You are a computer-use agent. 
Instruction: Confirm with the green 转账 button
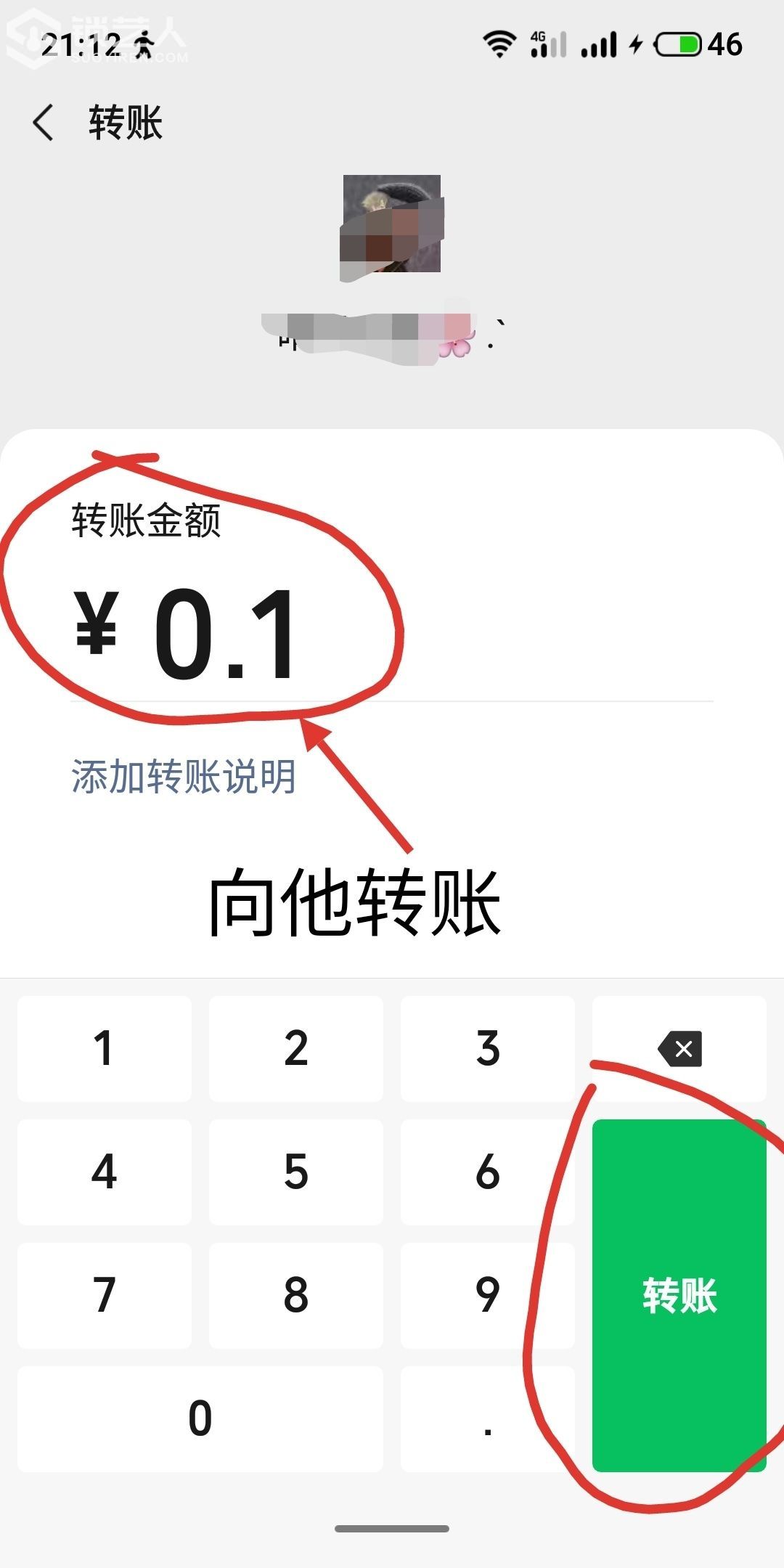679,1296
